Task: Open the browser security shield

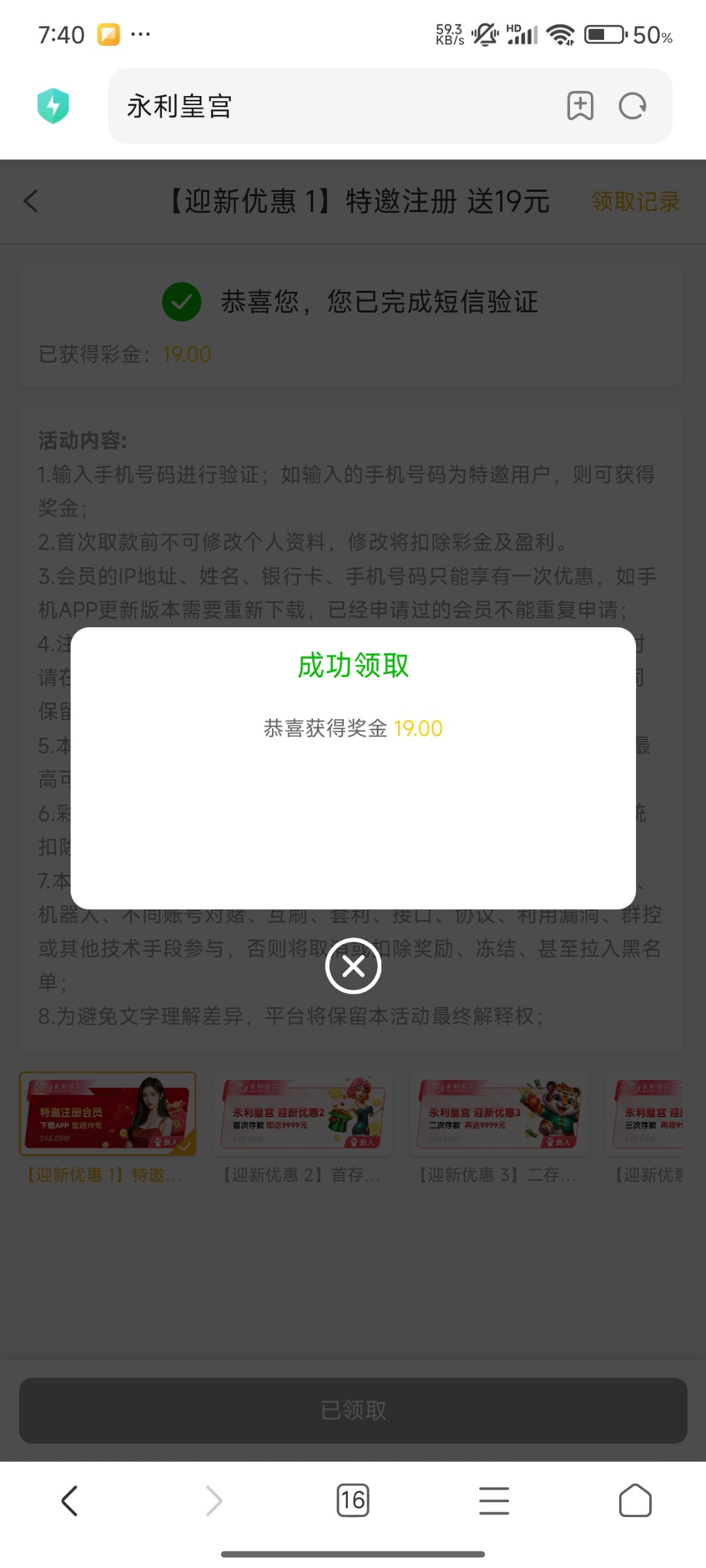Action: coord(54,106)
